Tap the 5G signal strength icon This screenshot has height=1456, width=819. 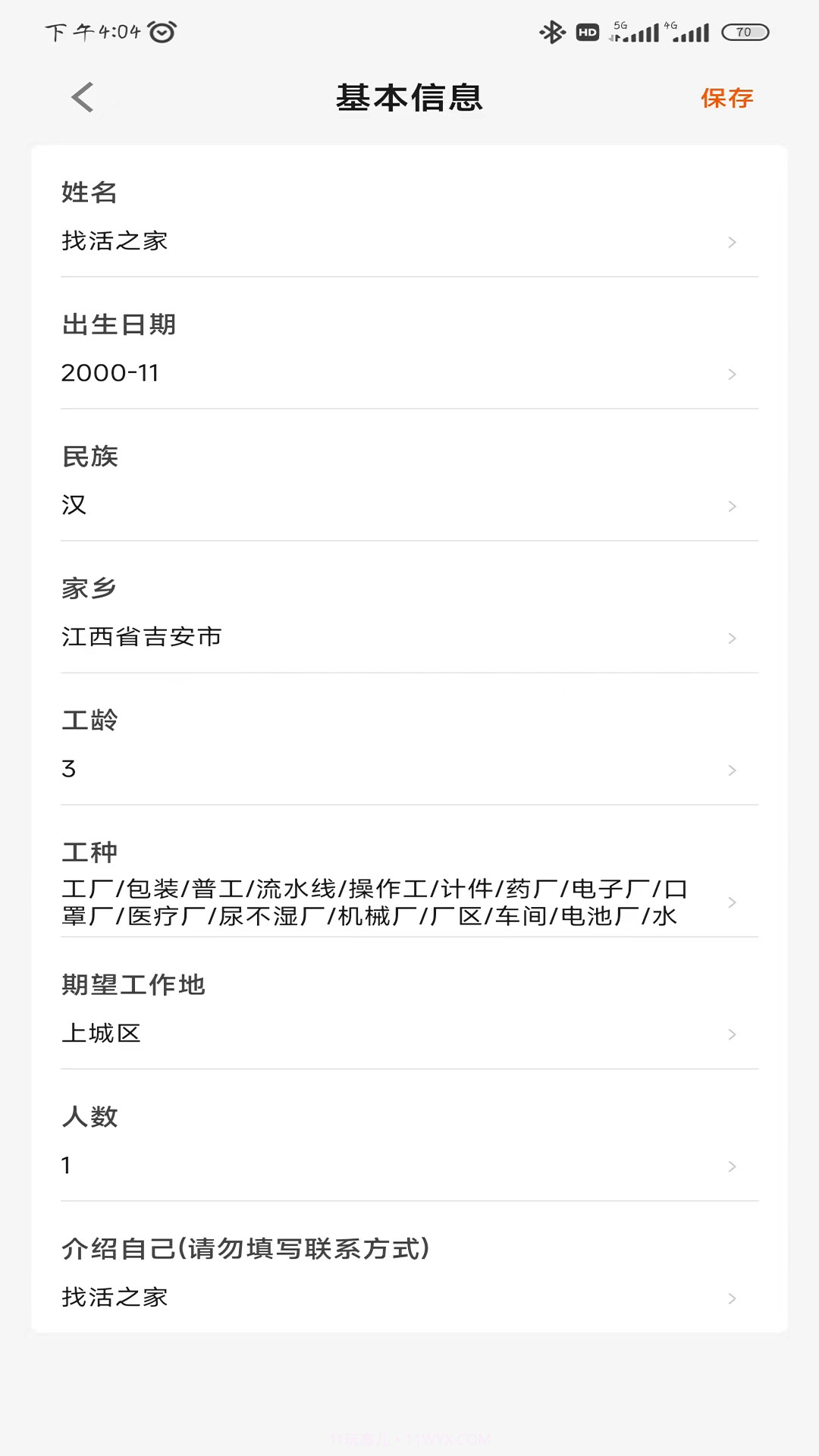(x=635, y=32)
